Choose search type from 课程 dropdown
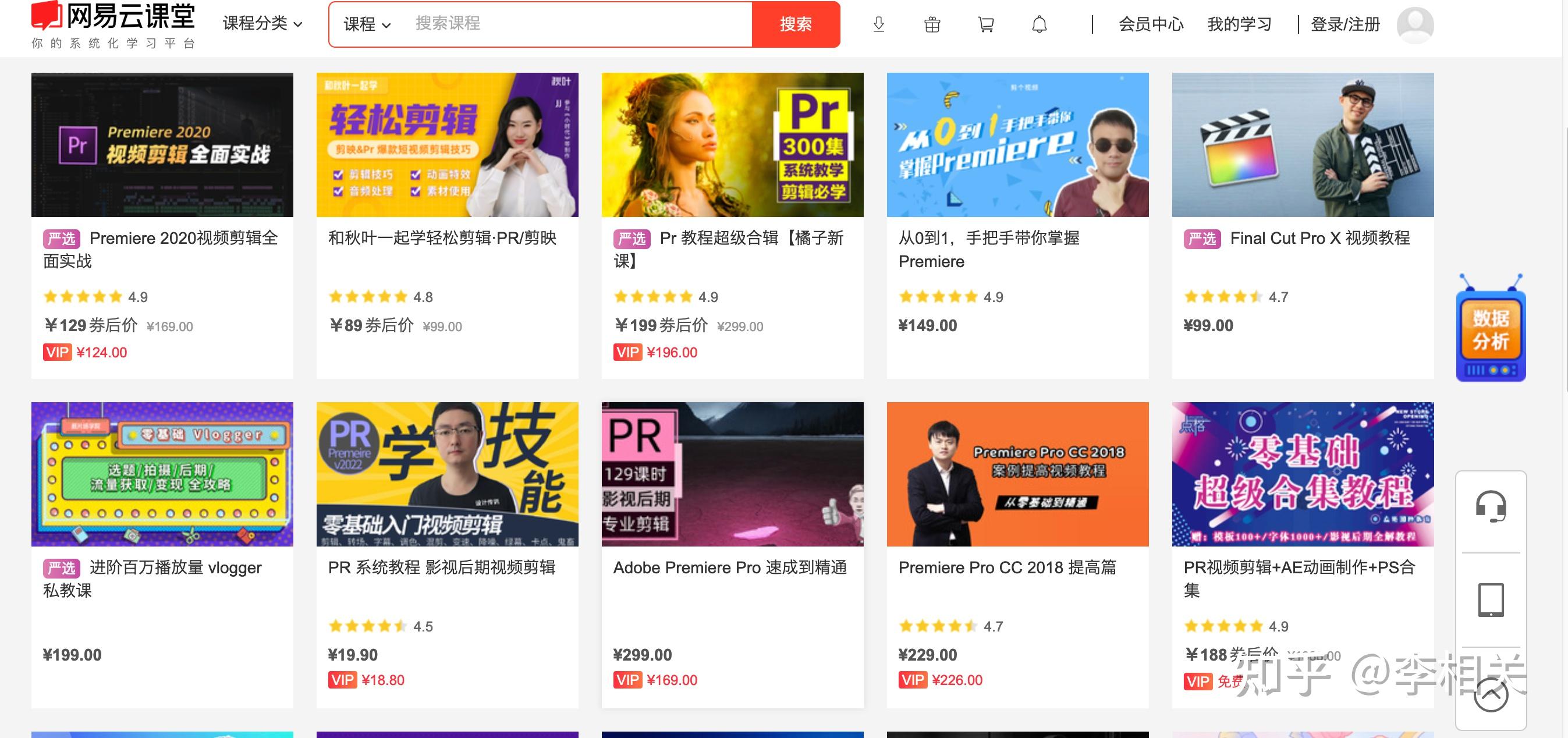The height and width of the screenshot is (738, 1568). (367, 24)
